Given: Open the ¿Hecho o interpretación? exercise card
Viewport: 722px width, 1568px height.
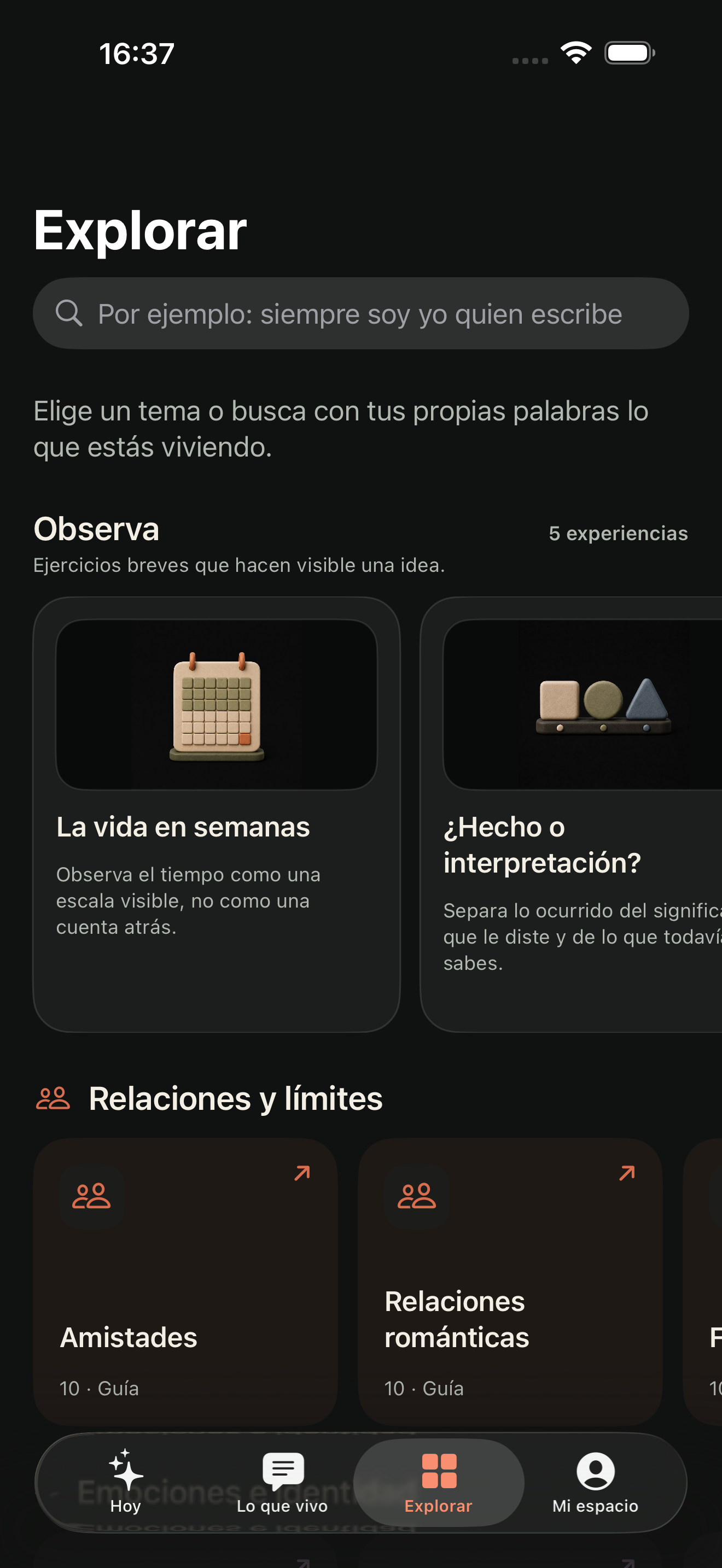Looking at the screenshot, I should click(571, 815).
